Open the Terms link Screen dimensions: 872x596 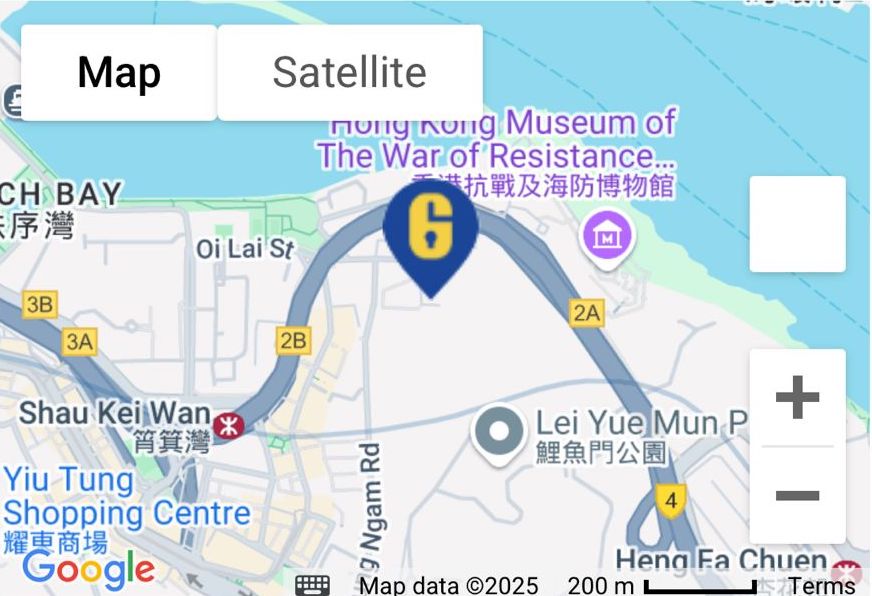click(821, 585)
